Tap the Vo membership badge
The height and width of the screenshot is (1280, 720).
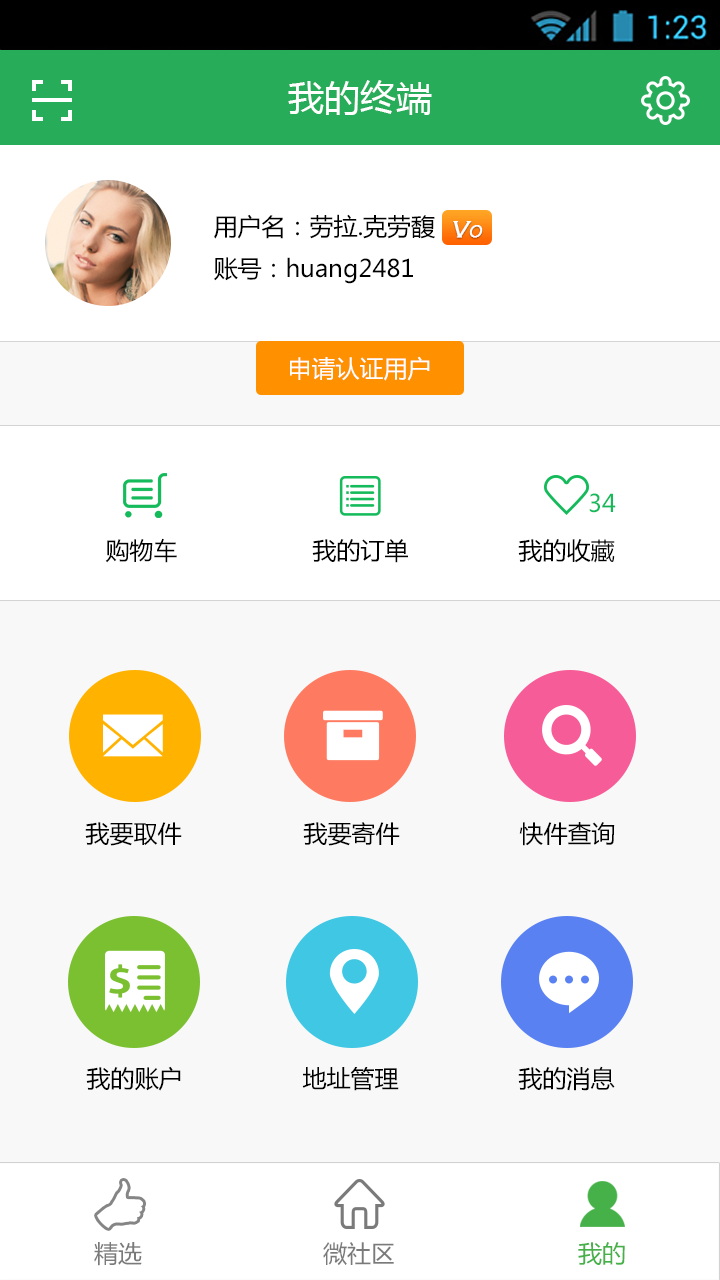pyautogui.click(x=466, y=228)
